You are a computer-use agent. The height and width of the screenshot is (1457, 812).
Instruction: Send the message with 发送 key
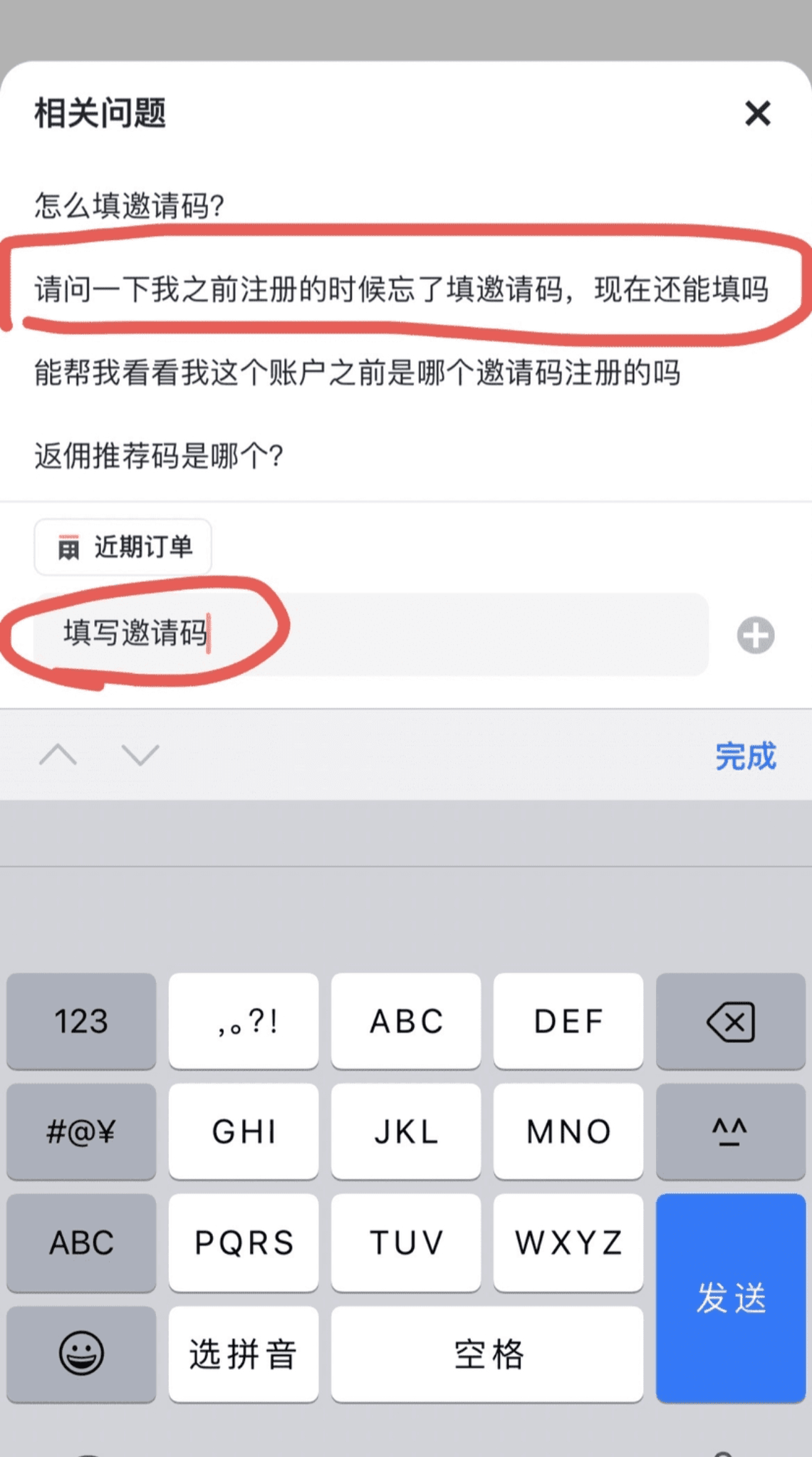731,1297
